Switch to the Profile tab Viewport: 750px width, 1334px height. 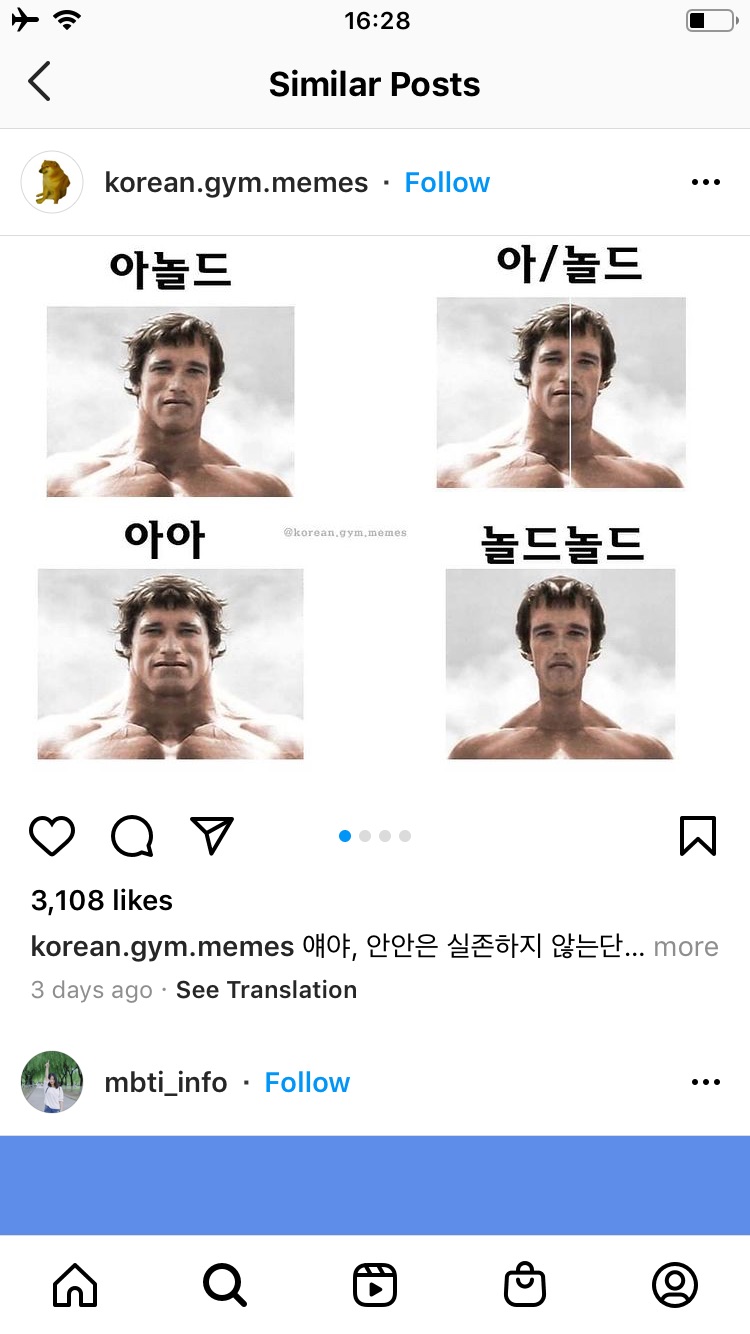pos(675,1285)
